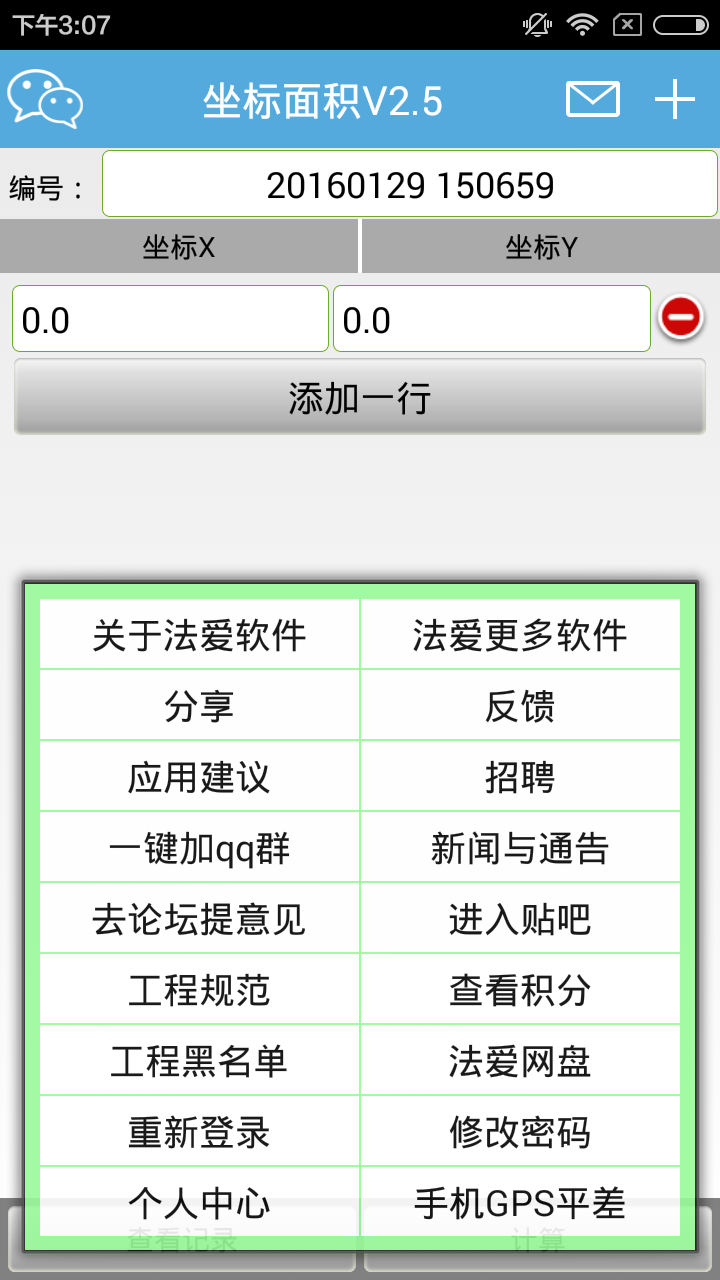Screen dimensions: 720x1280
Task: Select 修改密码 to change the password
Action: pos(520,1132)
